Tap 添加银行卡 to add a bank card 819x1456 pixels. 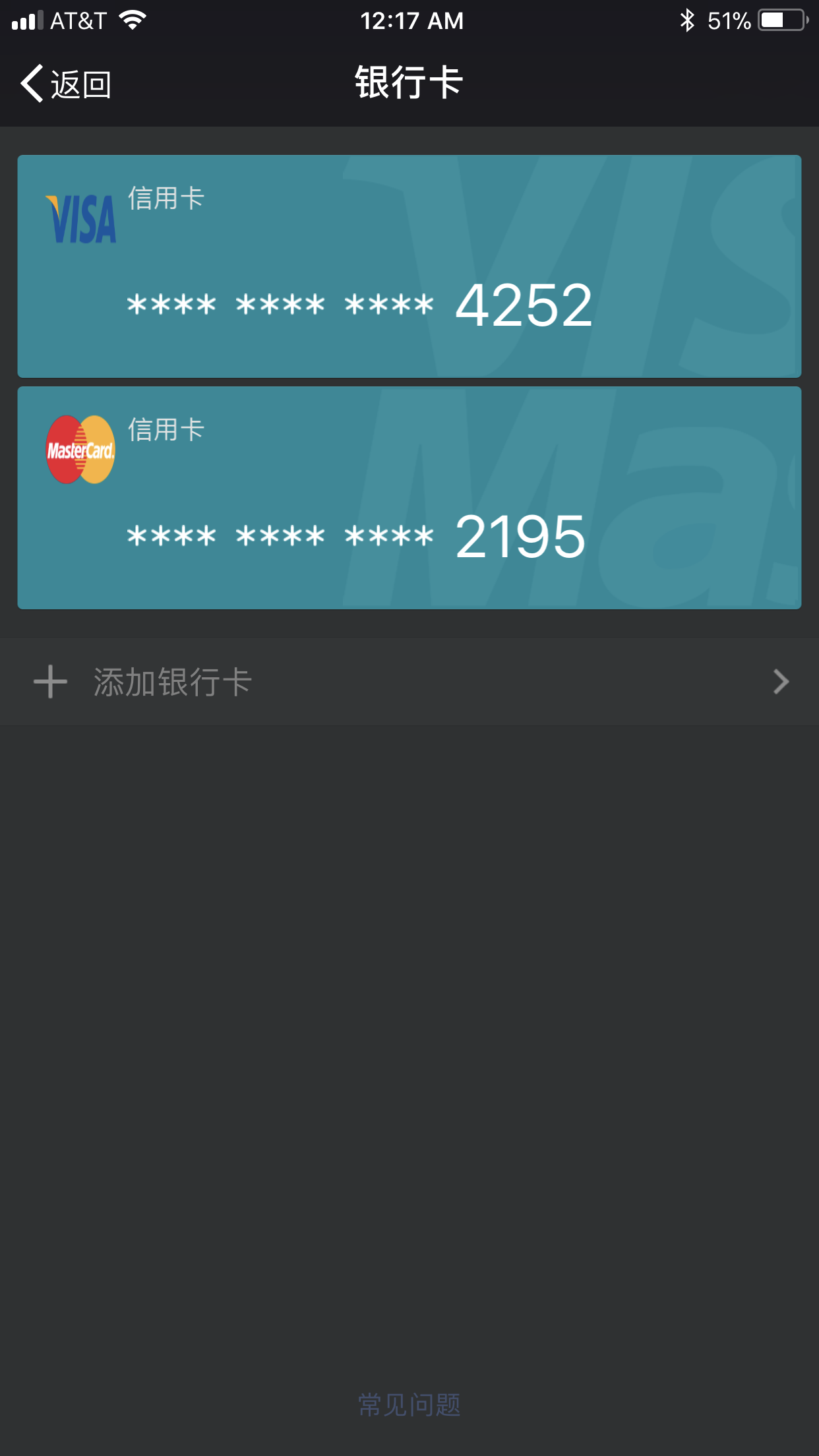click(x=409, y=682)
